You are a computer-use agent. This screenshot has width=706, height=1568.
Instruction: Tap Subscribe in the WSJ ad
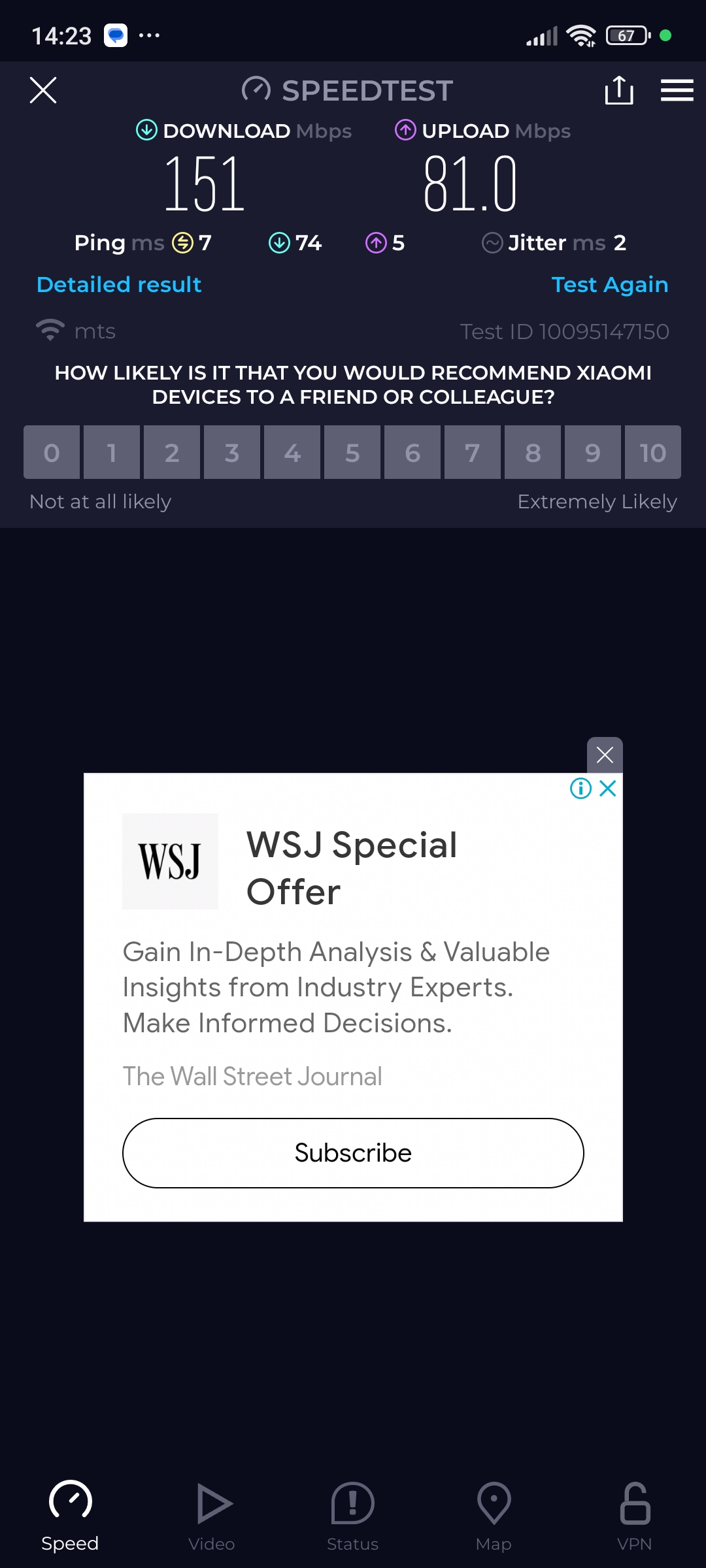(353, 1153)
